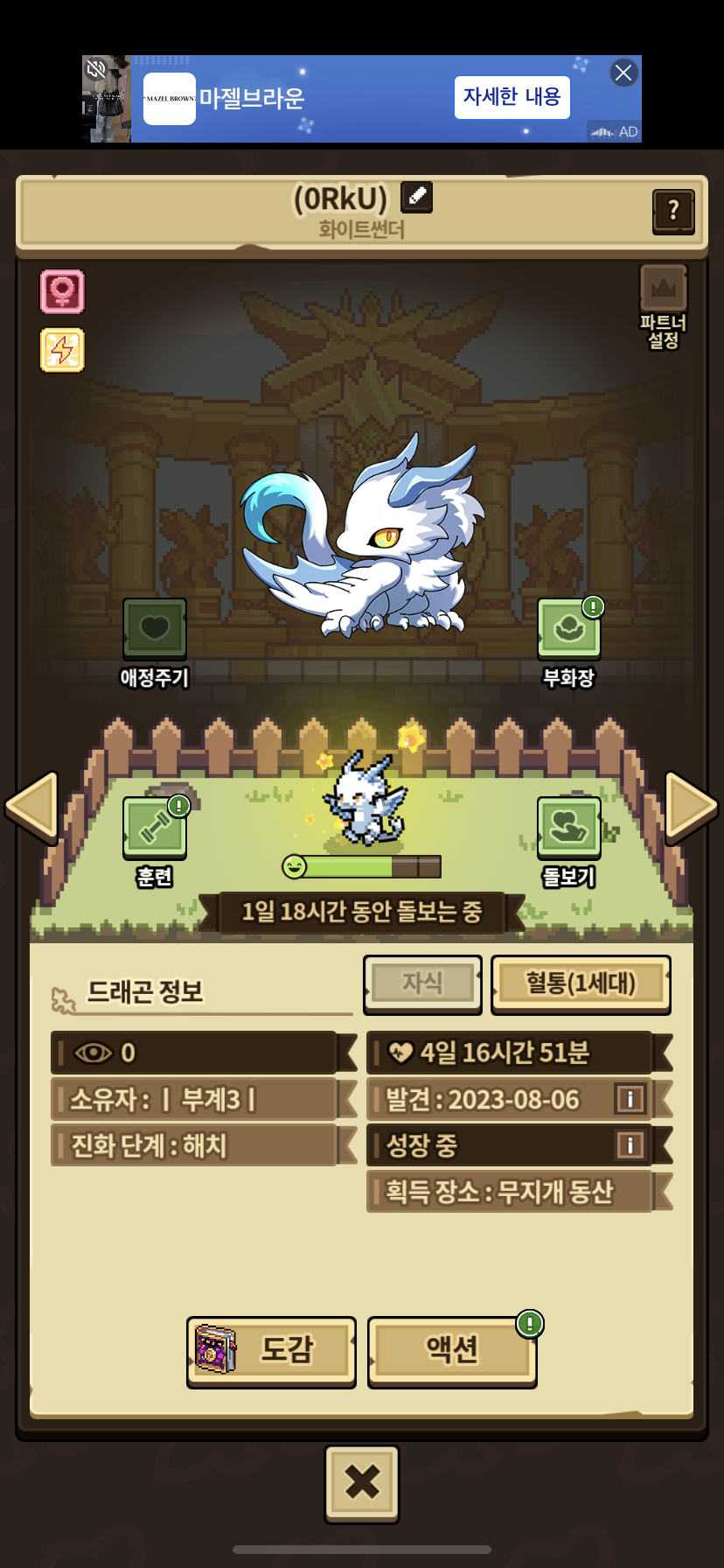Open 파트너 설정 partner settings

[x=664, y=307]
